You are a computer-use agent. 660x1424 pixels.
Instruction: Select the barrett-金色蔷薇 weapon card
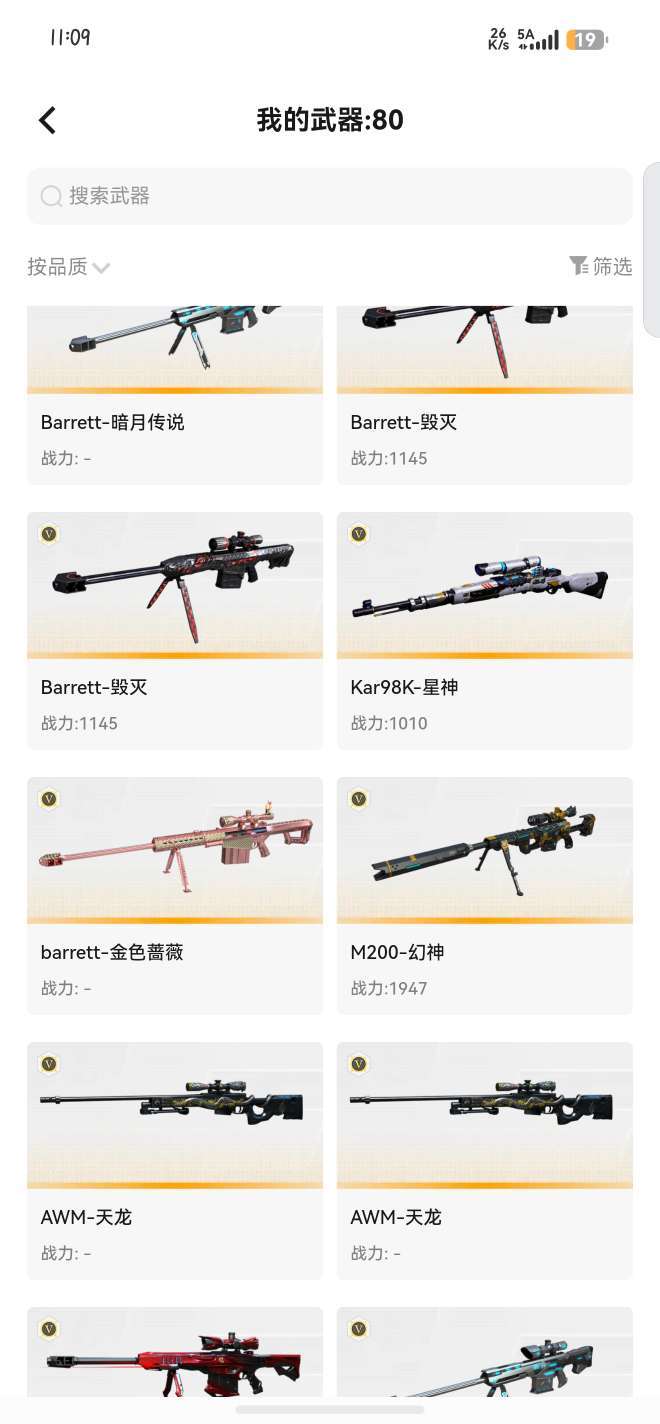(x=175, y=895)
